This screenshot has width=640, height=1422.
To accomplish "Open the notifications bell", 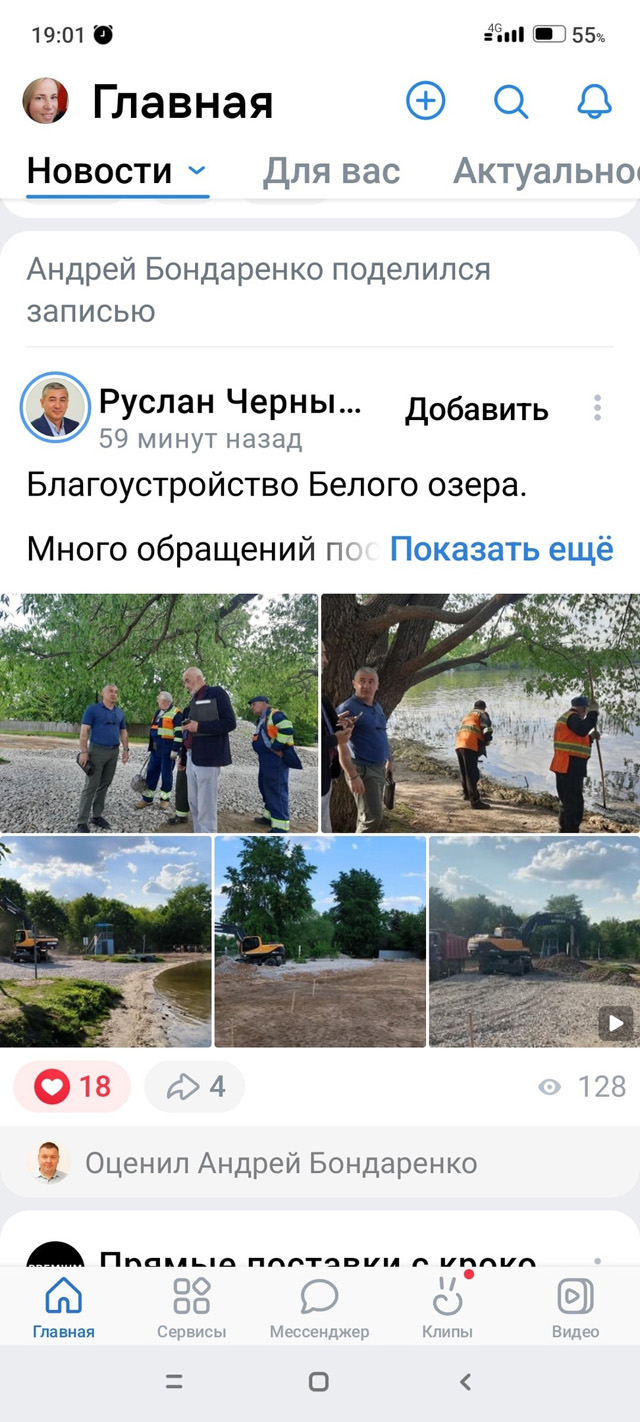I will (596, 101).
